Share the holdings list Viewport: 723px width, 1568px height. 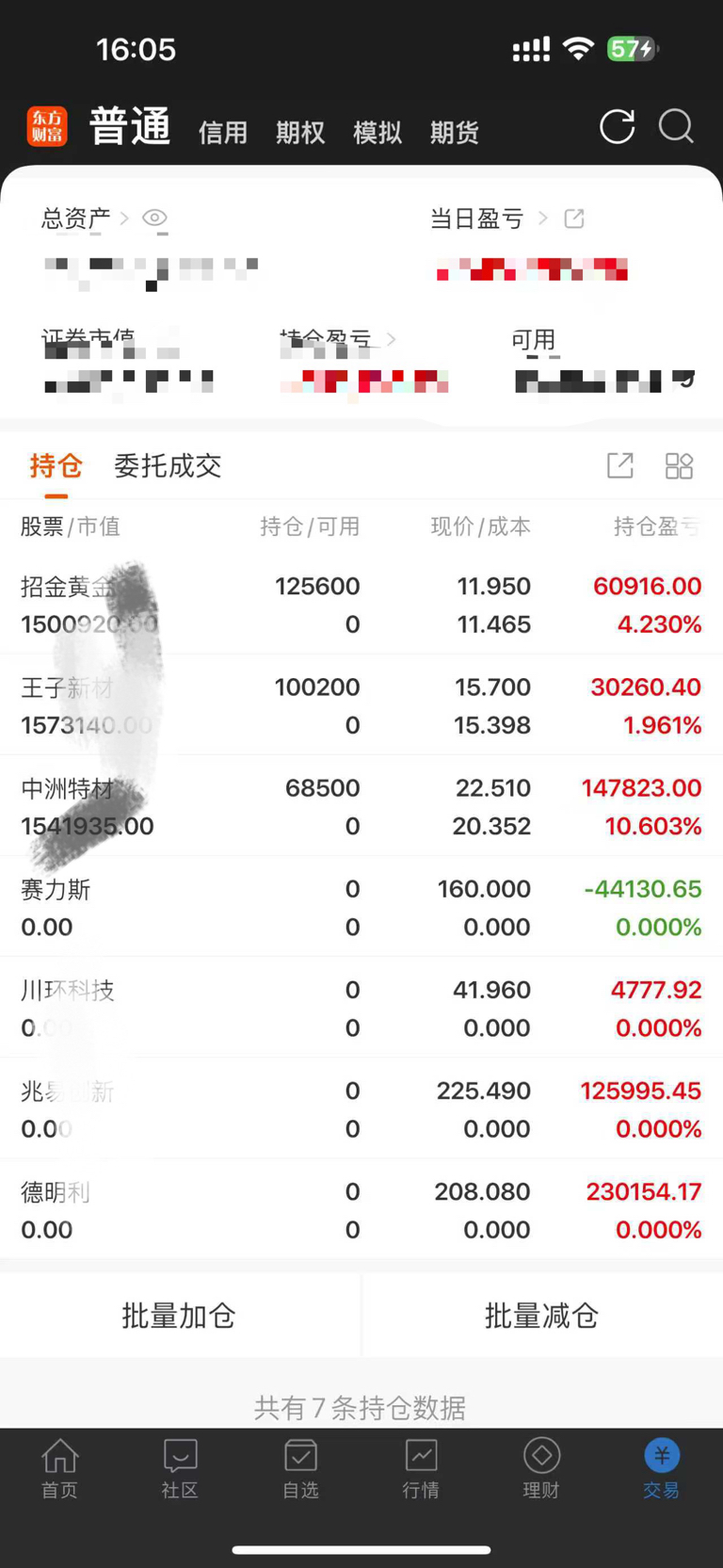(x=620, y=466)
